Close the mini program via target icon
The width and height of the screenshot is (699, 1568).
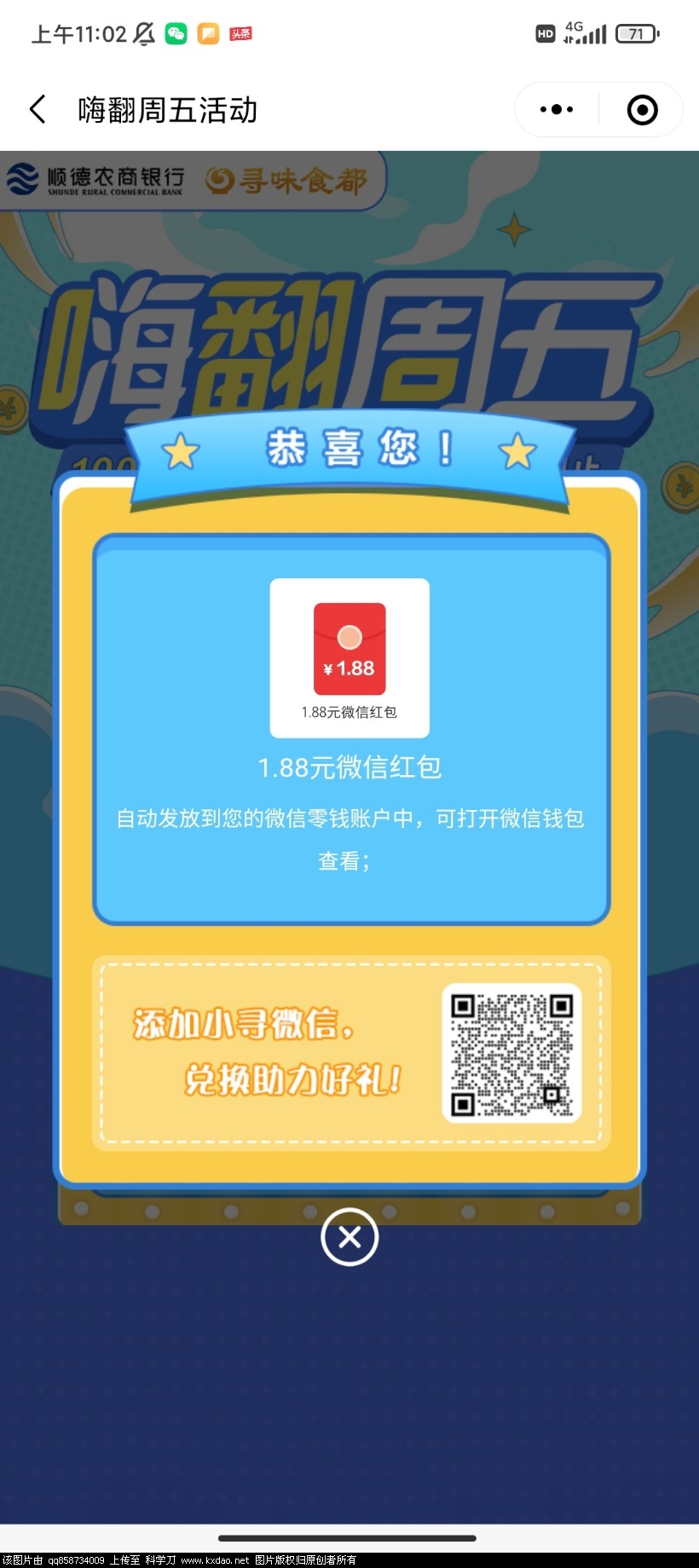coord(642,109)
